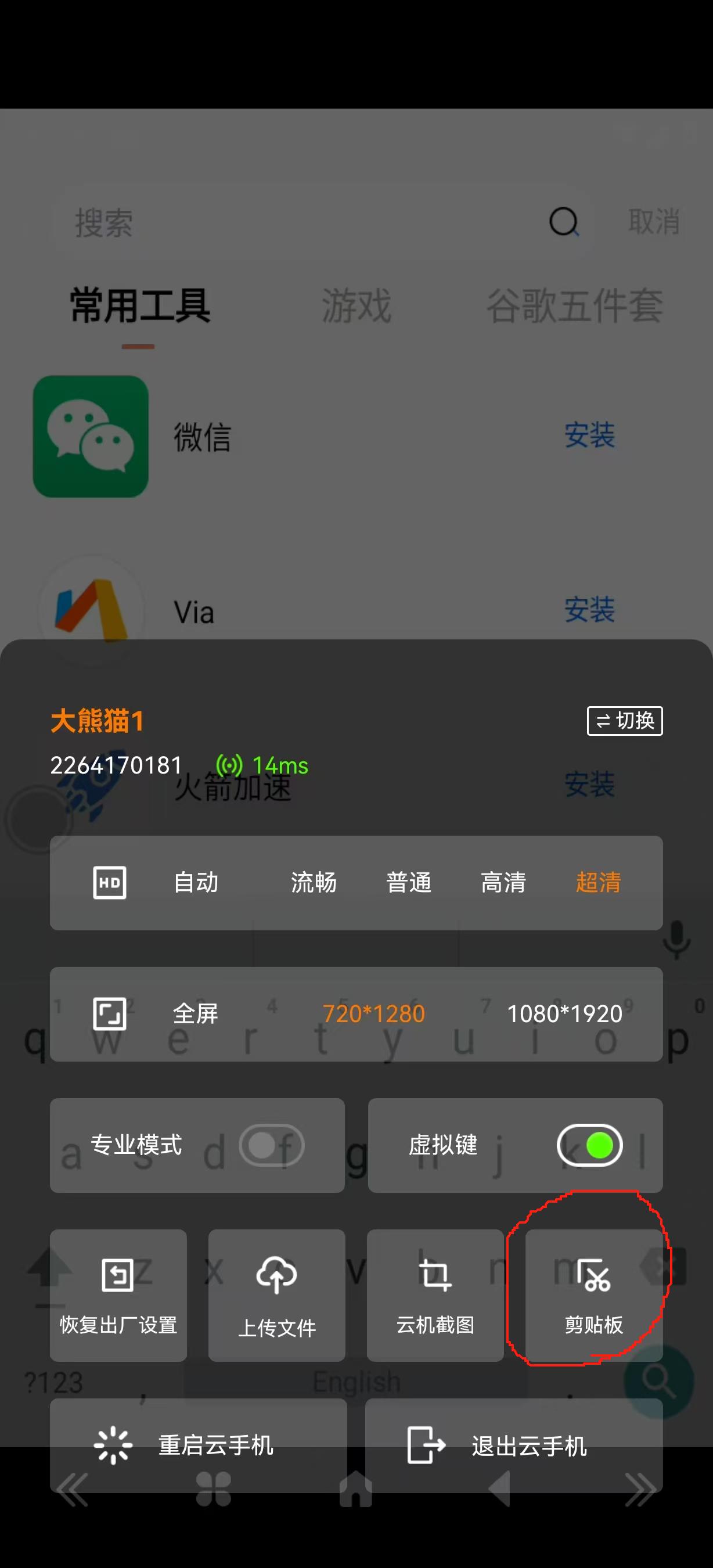
Task: Tap 退出云手机 to exit
Action: 513,1445
